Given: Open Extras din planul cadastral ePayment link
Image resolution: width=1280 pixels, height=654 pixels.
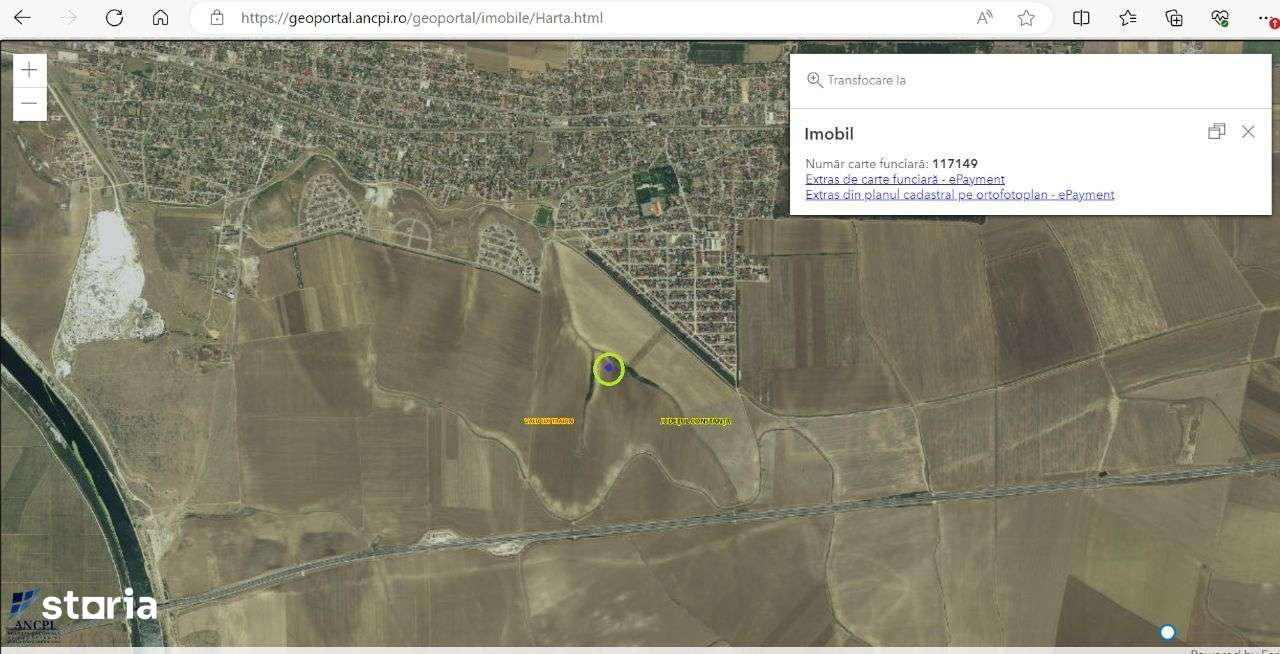Looking at the screenshot, I should coord(960,195).
